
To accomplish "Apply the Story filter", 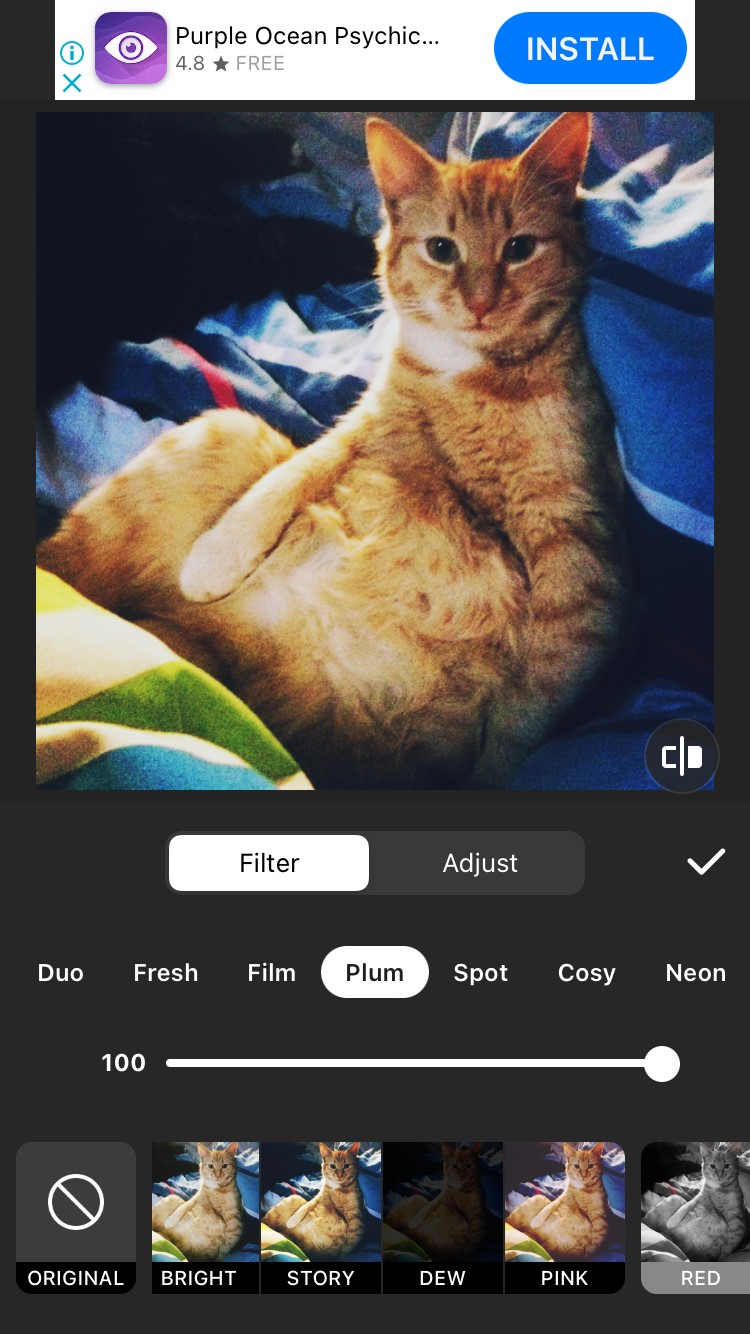I will tap(321, 1217).
